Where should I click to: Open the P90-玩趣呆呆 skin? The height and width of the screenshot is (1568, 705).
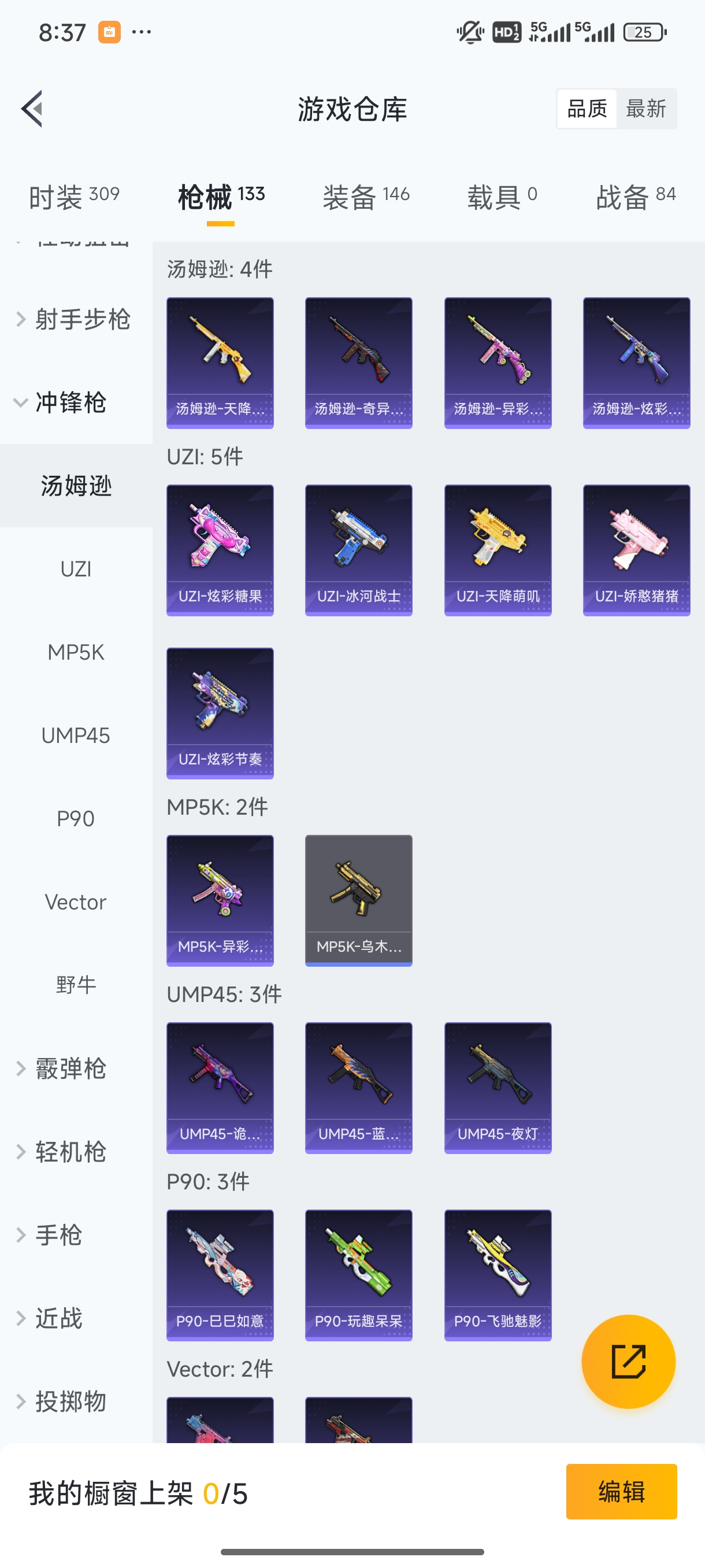(358, 1275)
